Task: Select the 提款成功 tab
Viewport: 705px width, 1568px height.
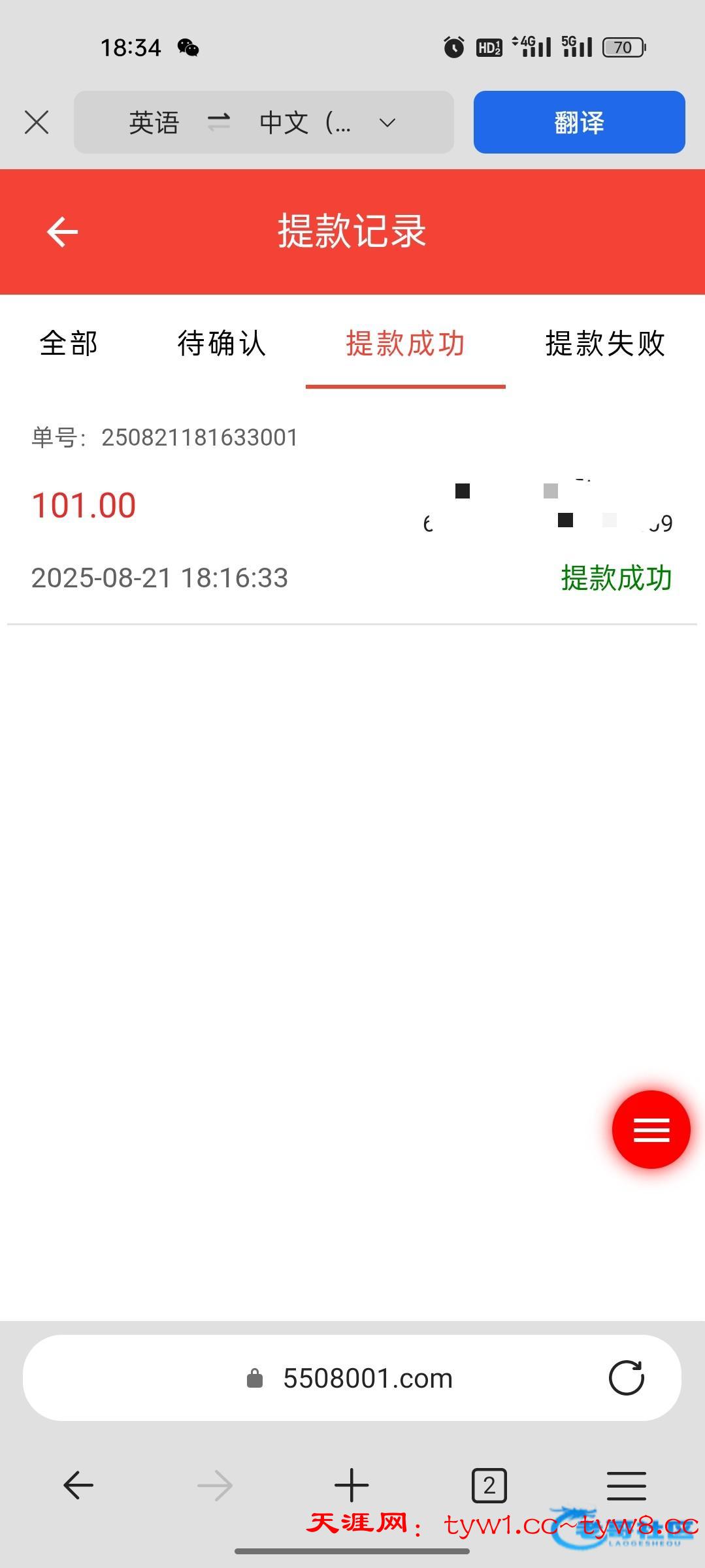Action: click(405, 344)
